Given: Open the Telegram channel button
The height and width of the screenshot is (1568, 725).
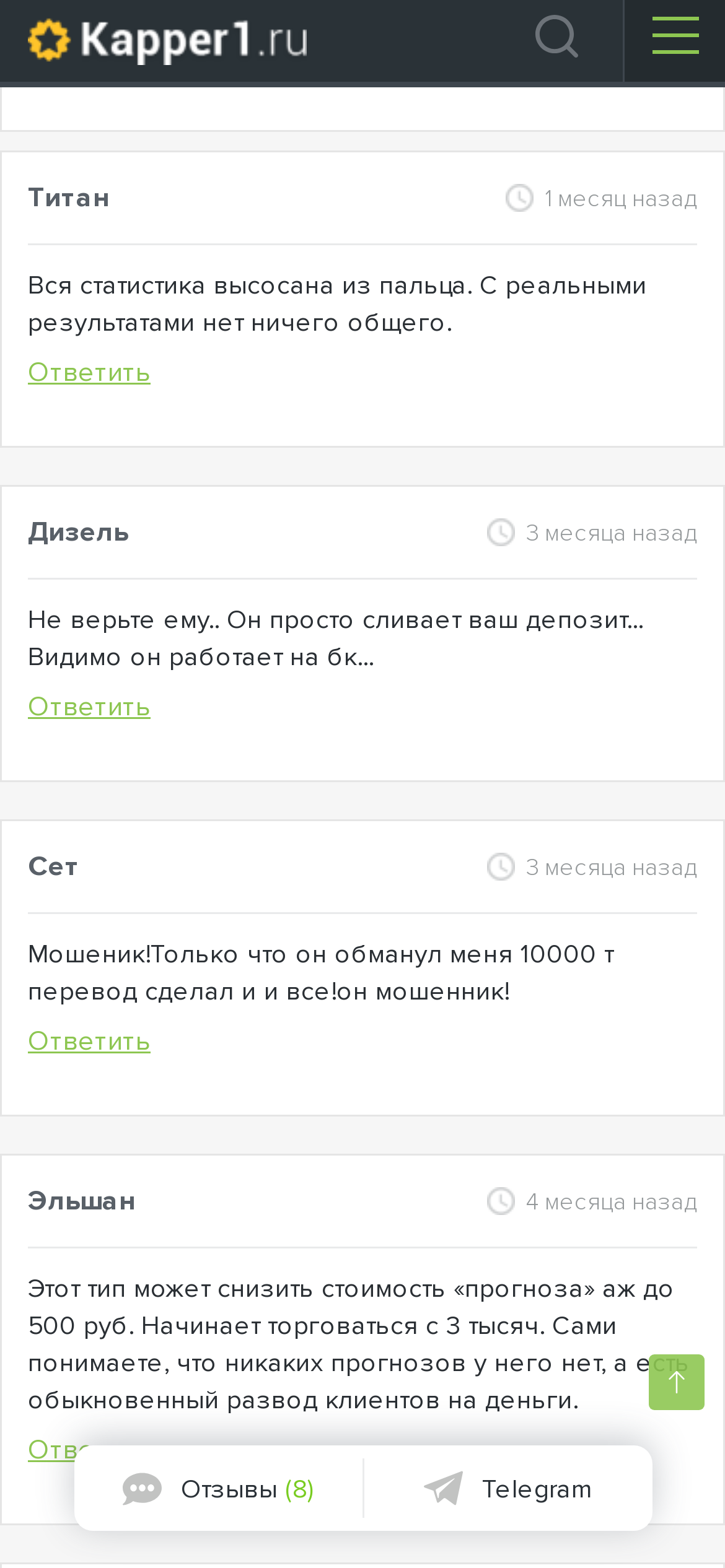Looking at the screenshot, I should click(x=508, y=1489).
